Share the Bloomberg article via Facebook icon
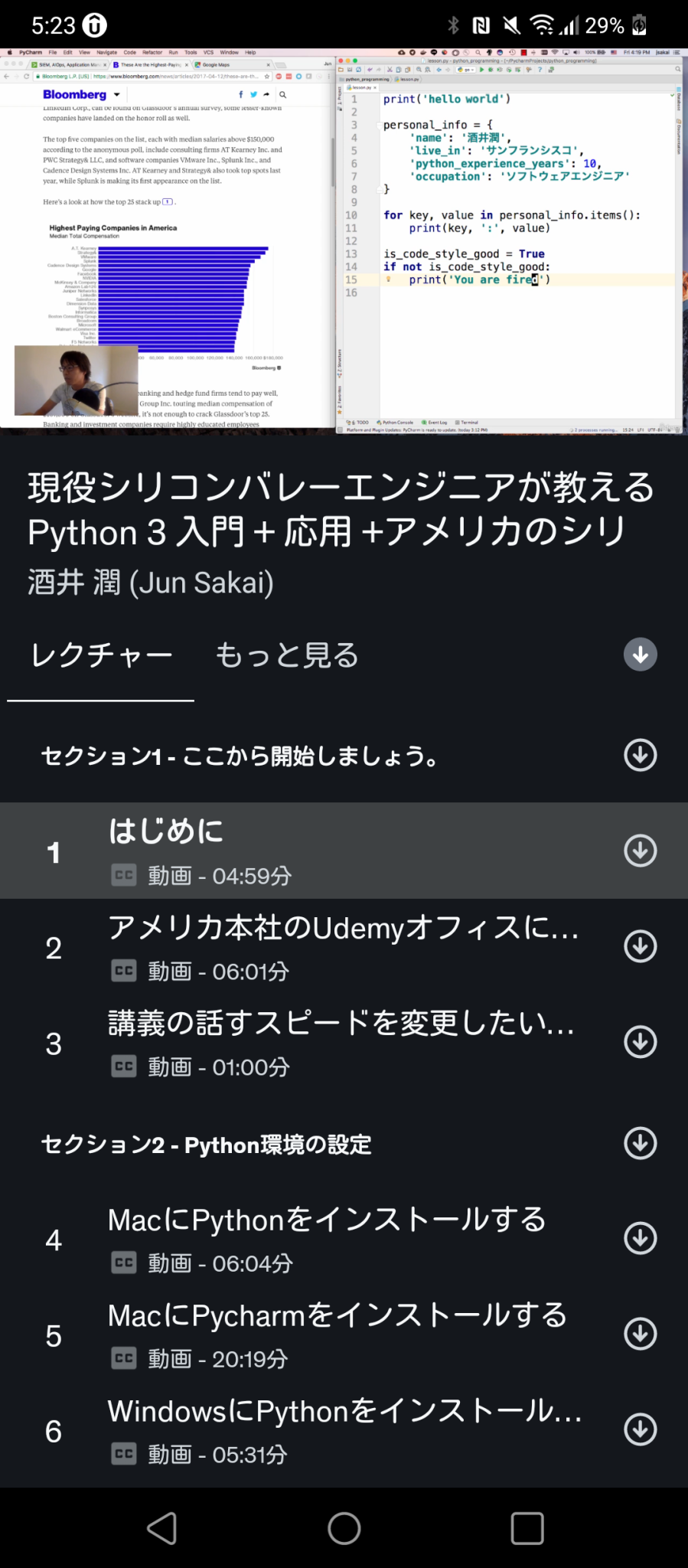 [241, 94]
